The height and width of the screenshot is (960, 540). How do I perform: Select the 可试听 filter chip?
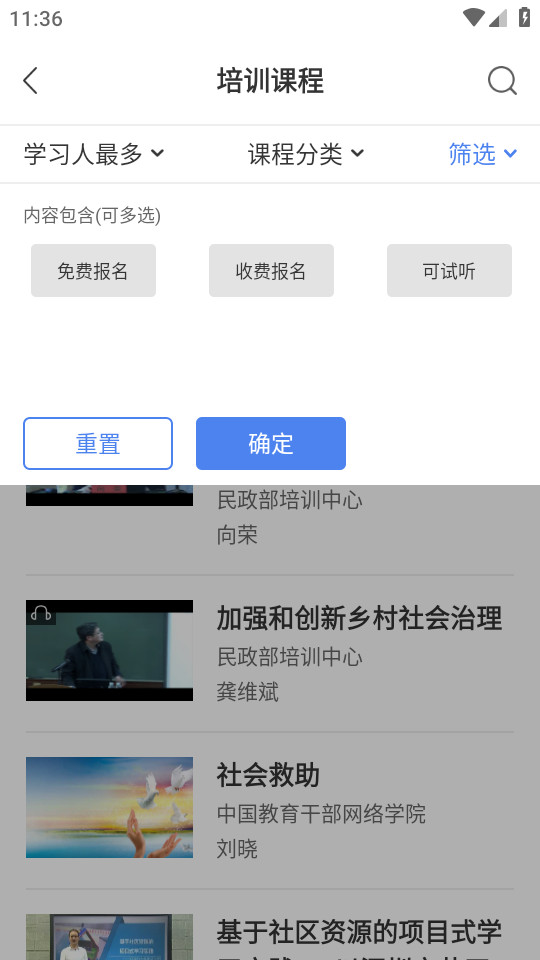449,271
